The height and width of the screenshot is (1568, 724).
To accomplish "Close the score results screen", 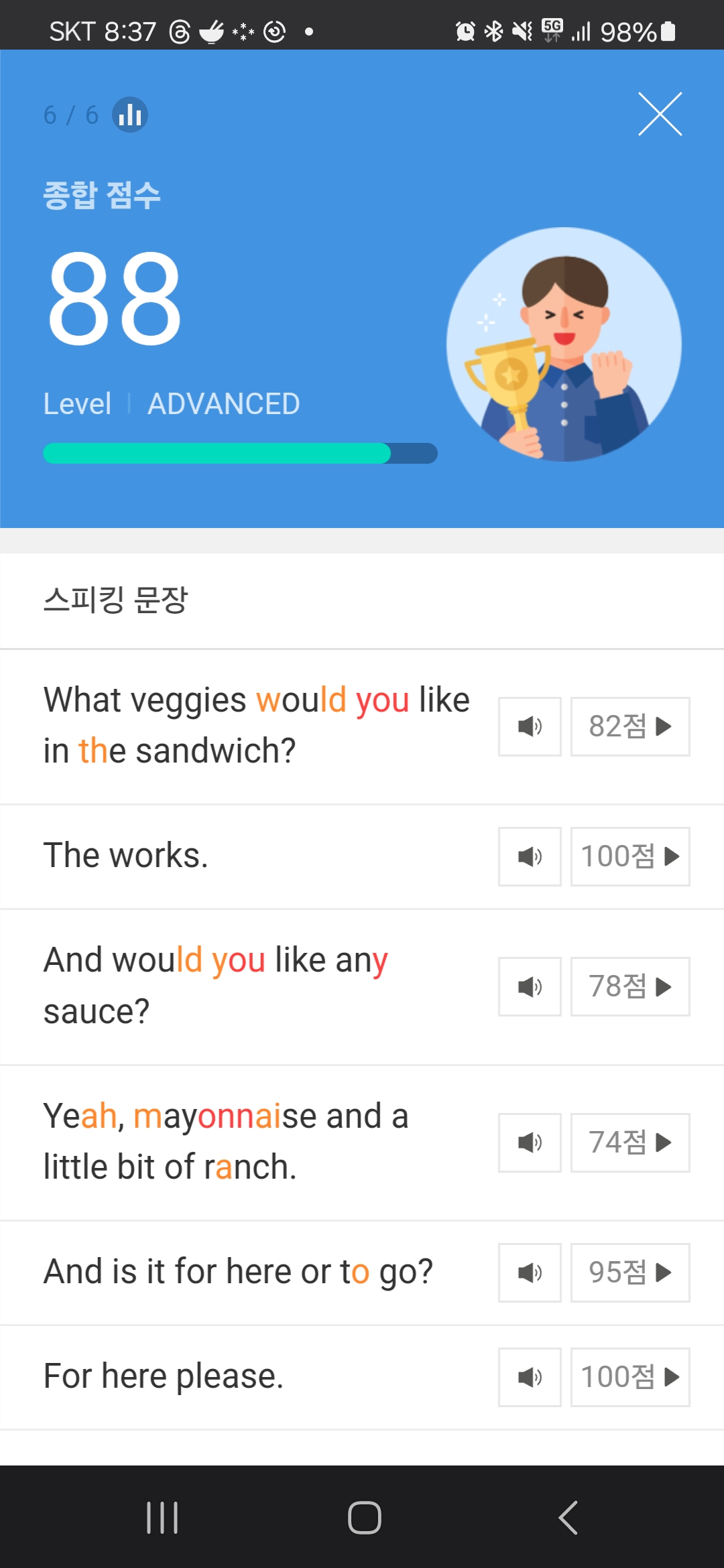I will (x=660, y=114).
